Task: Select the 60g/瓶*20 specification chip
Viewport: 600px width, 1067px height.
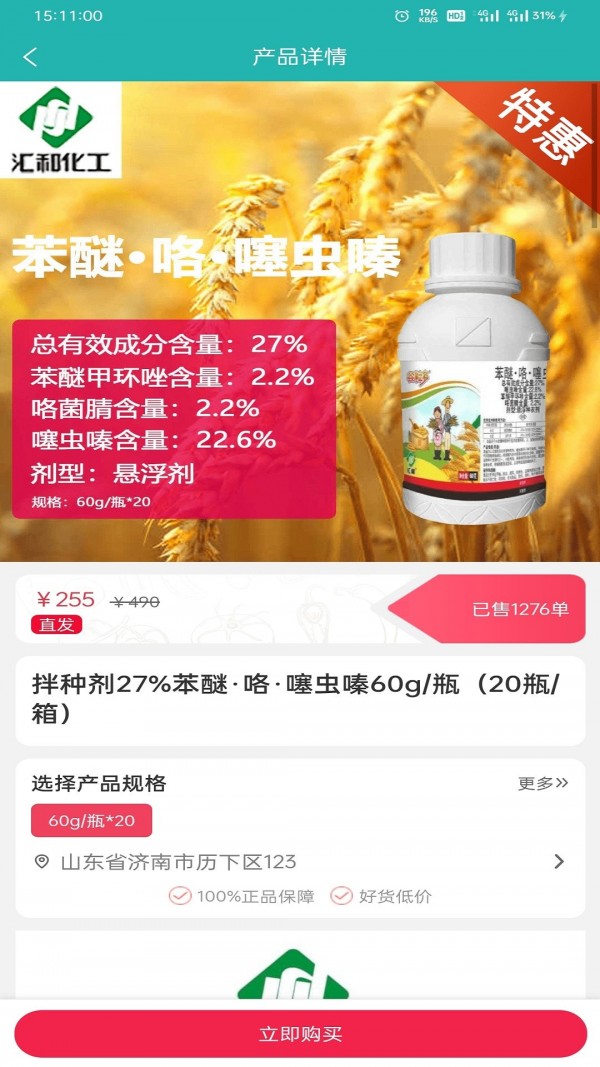Action: pyautogui.click(x=91, y=821)
